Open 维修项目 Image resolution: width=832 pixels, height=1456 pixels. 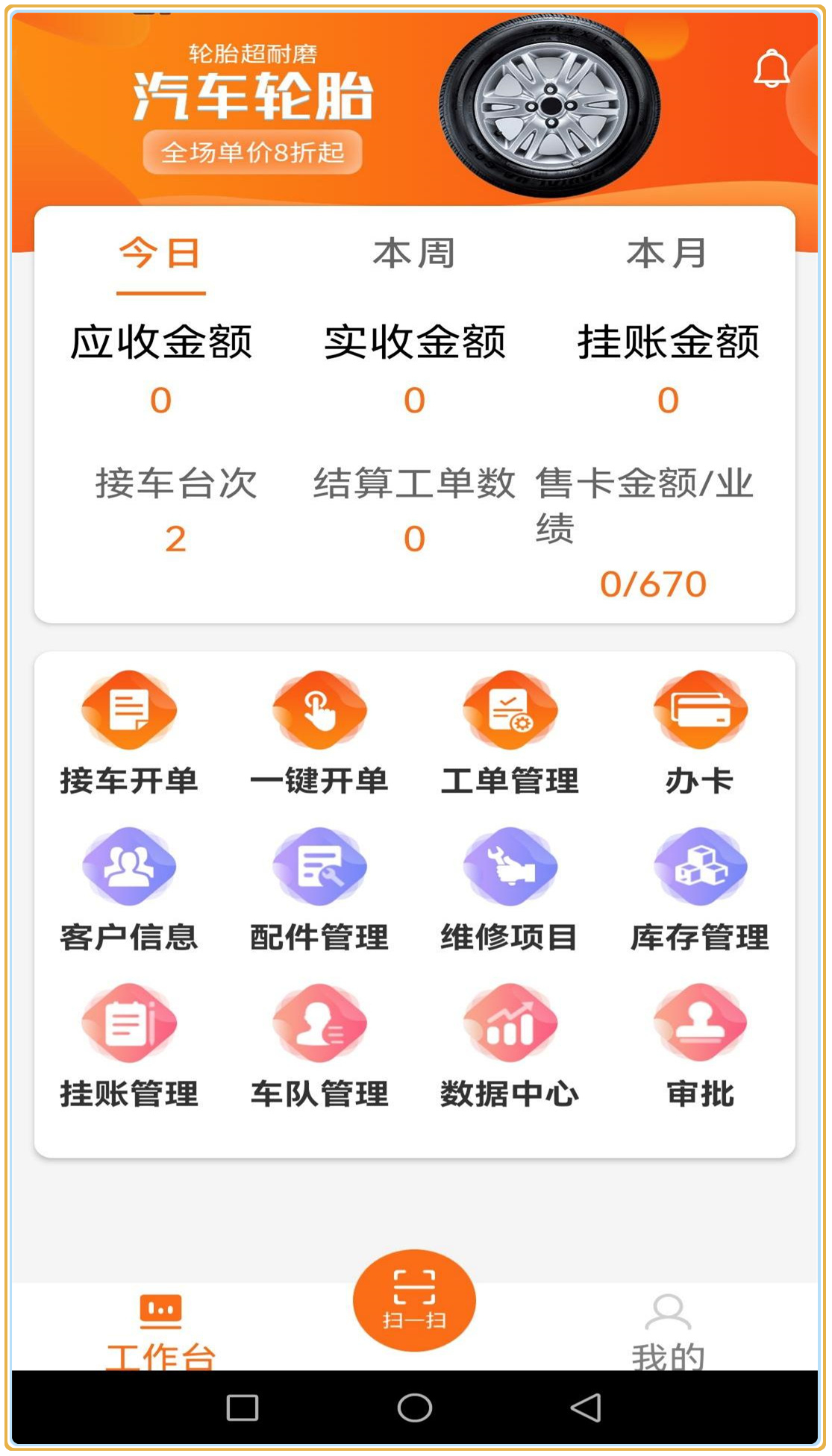pos(510,890)
